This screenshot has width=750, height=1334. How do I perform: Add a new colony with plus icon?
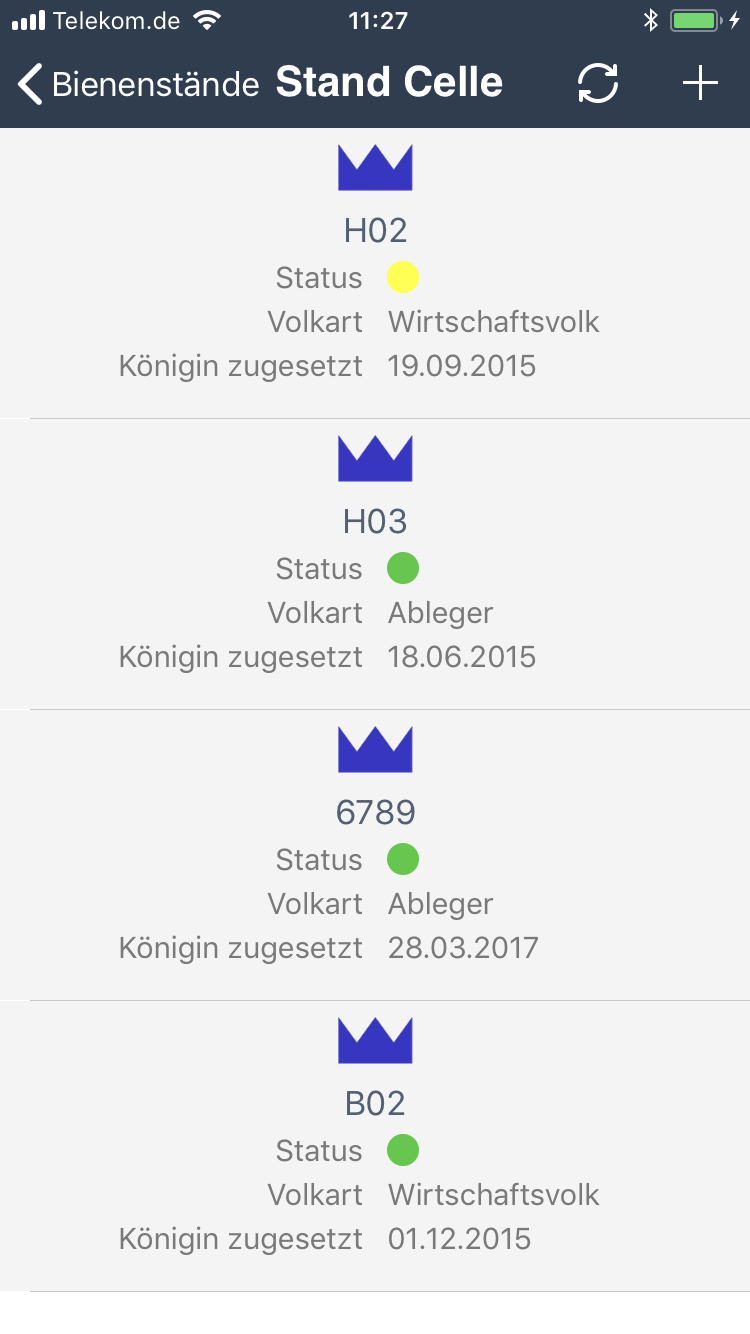click(x=700, y=84)
